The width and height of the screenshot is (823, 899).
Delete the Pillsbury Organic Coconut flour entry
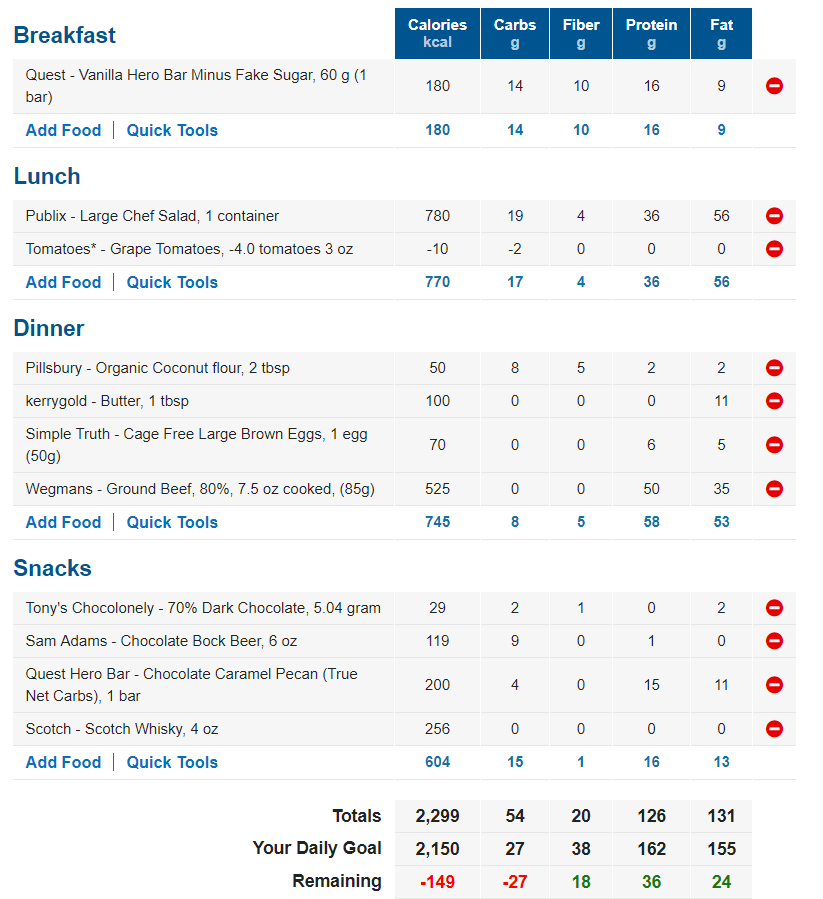(774, 368)
